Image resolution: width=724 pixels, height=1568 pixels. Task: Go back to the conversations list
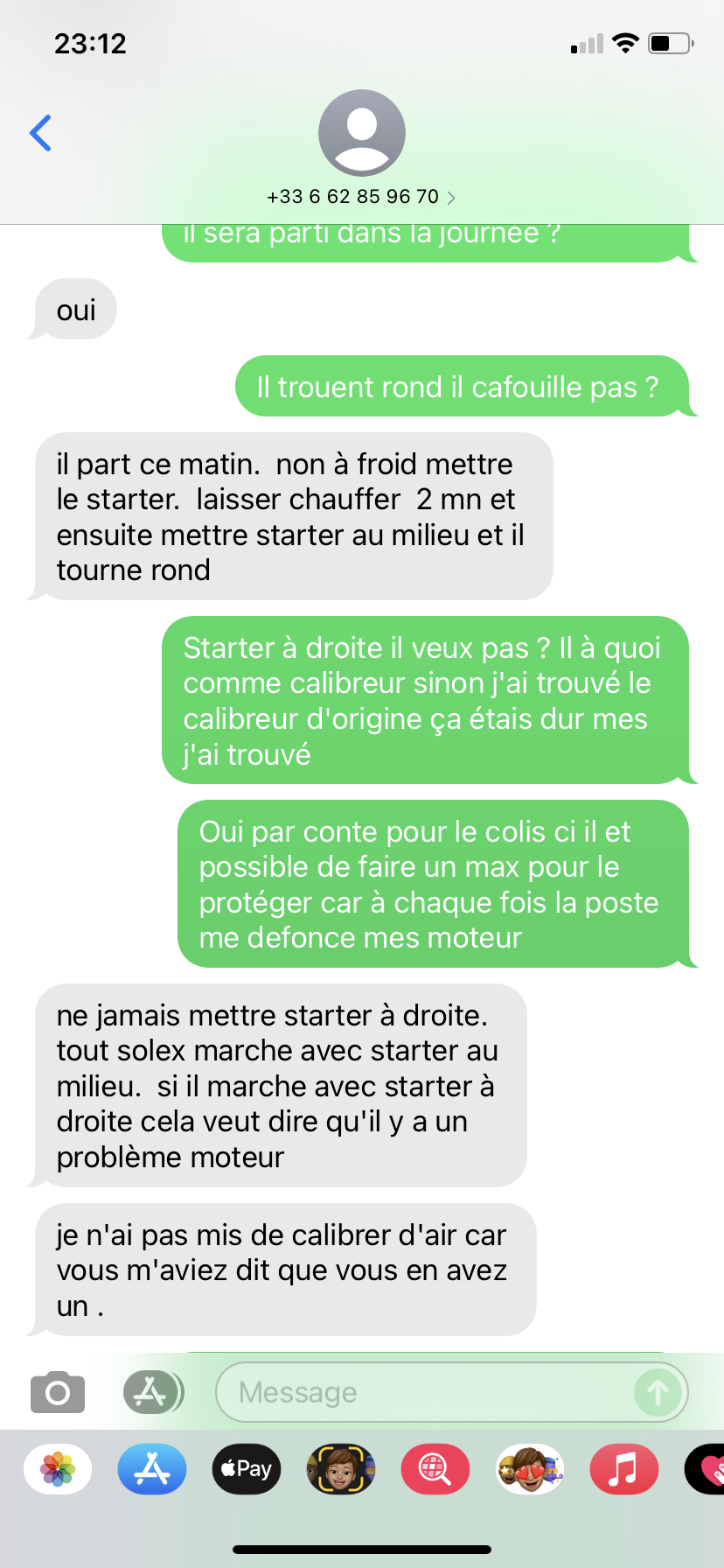[40, 133]
